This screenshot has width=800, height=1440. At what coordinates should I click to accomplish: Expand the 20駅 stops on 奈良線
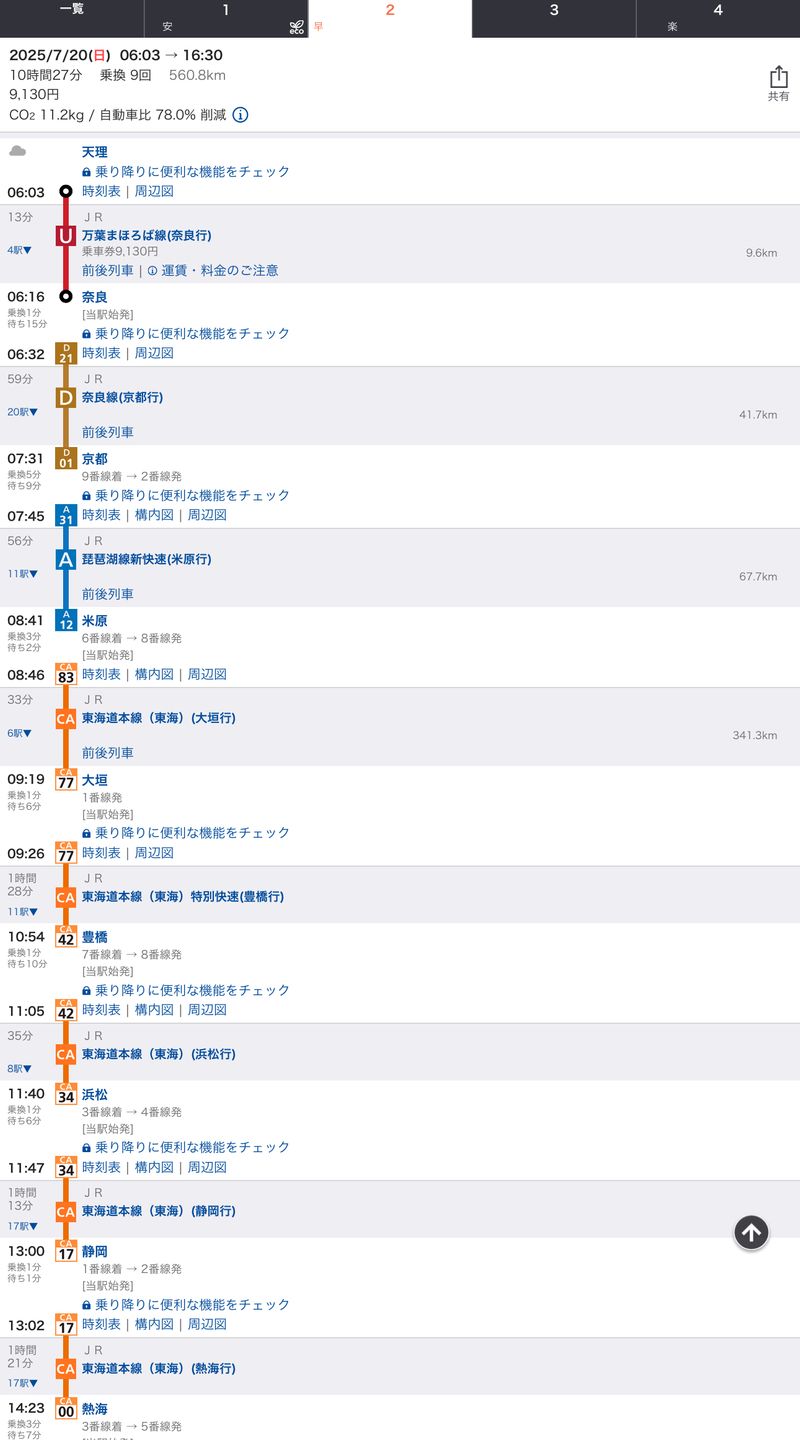(23, 412)
